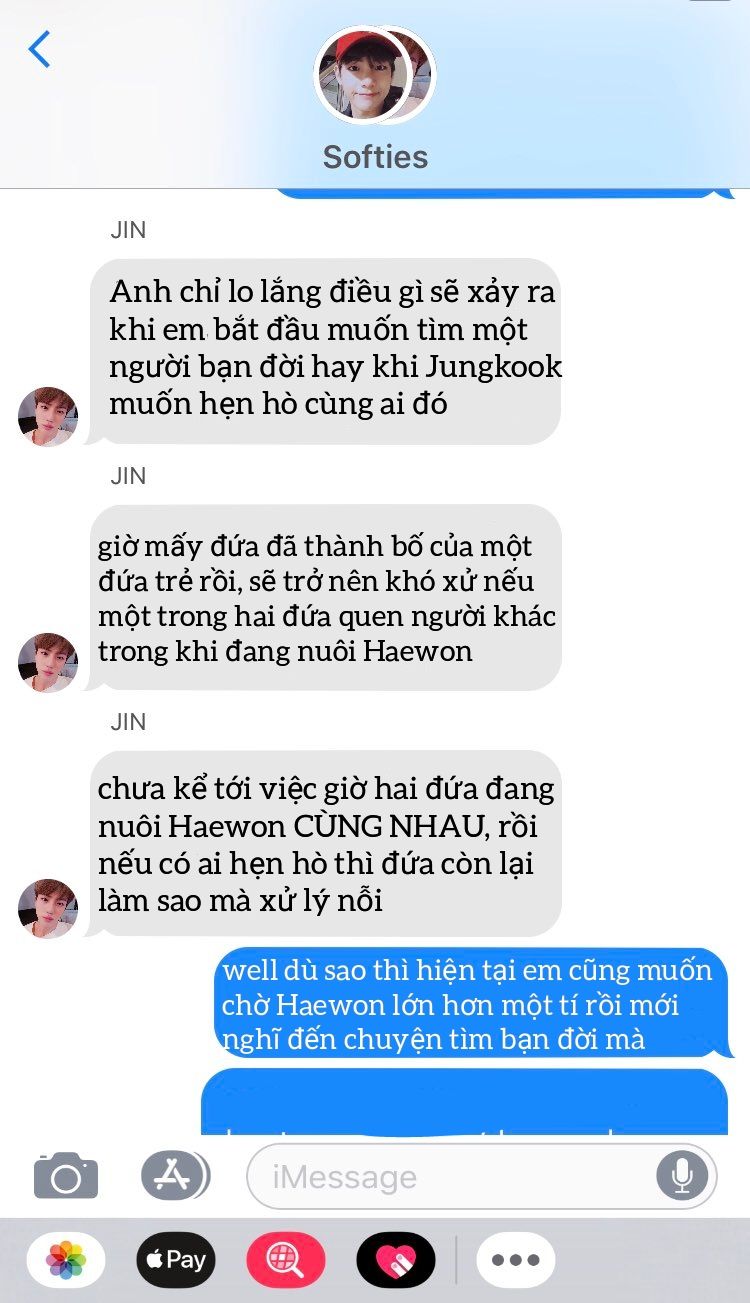Open the camera to take a photo
Image resolution: width=750 pixels, height=1303 pixels.
[x=66, y=1175]
